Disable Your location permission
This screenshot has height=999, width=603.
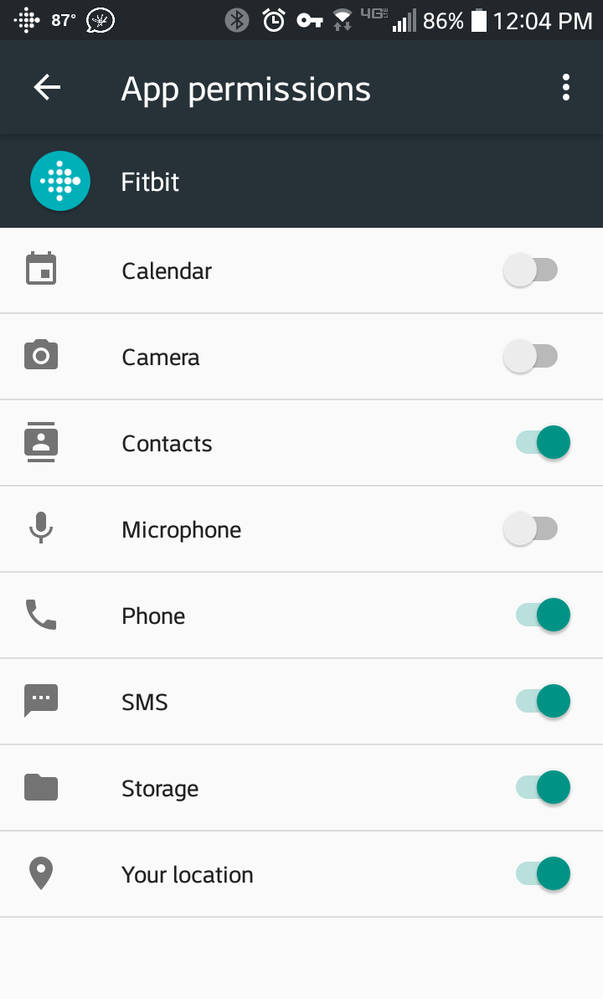tap(543, 874)
